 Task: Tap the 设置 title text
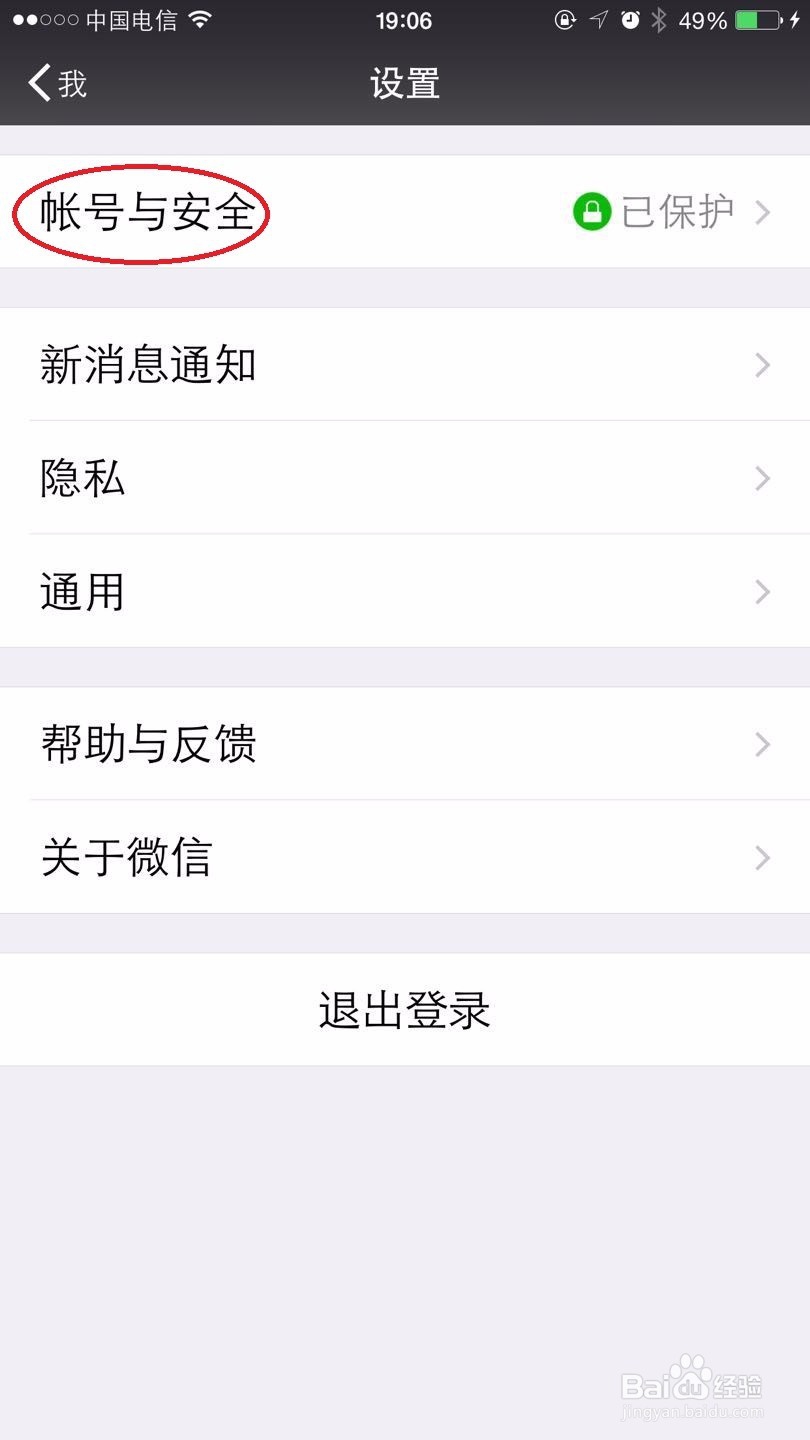pyautogui.click(x=404, y=84)
